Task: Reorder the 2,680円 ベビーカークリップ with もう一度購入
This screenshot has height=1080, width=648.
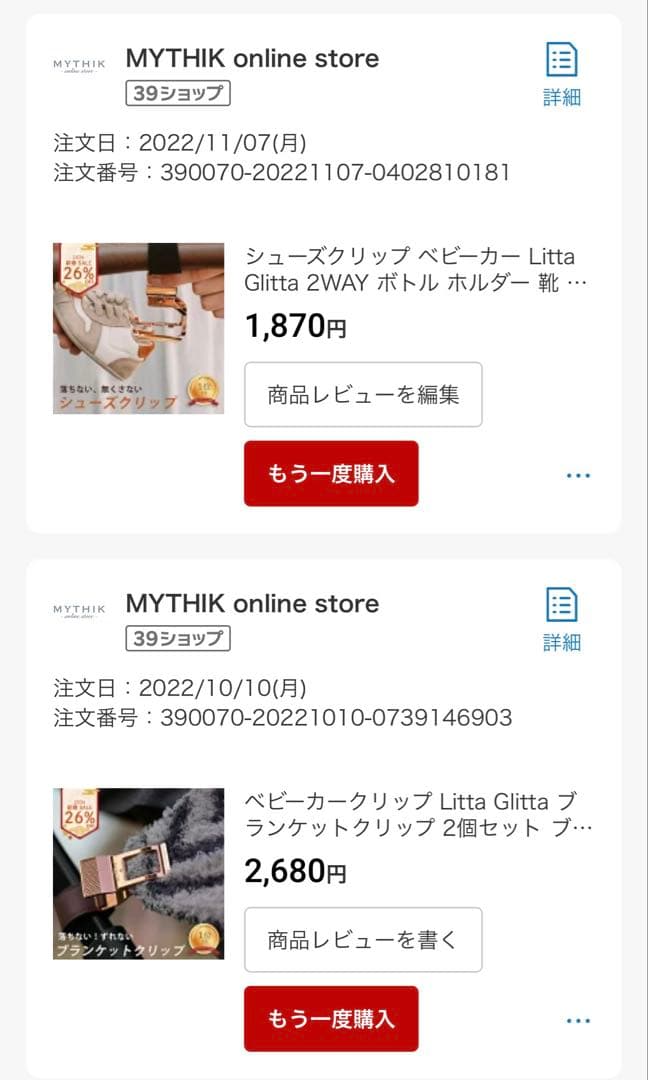Action: coord(331,1019)
